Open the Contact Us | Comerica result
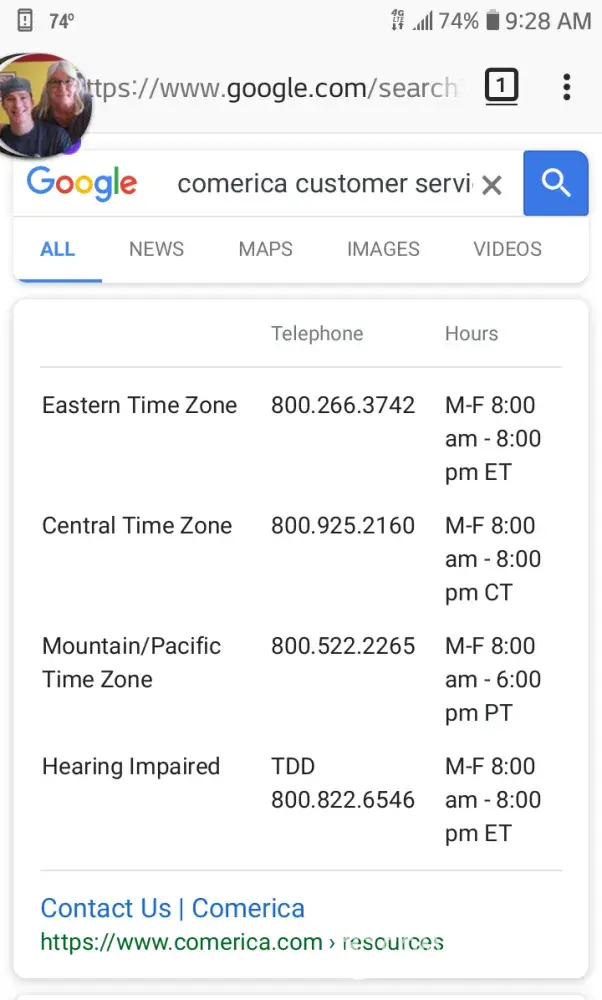 [x=172, y=908]
